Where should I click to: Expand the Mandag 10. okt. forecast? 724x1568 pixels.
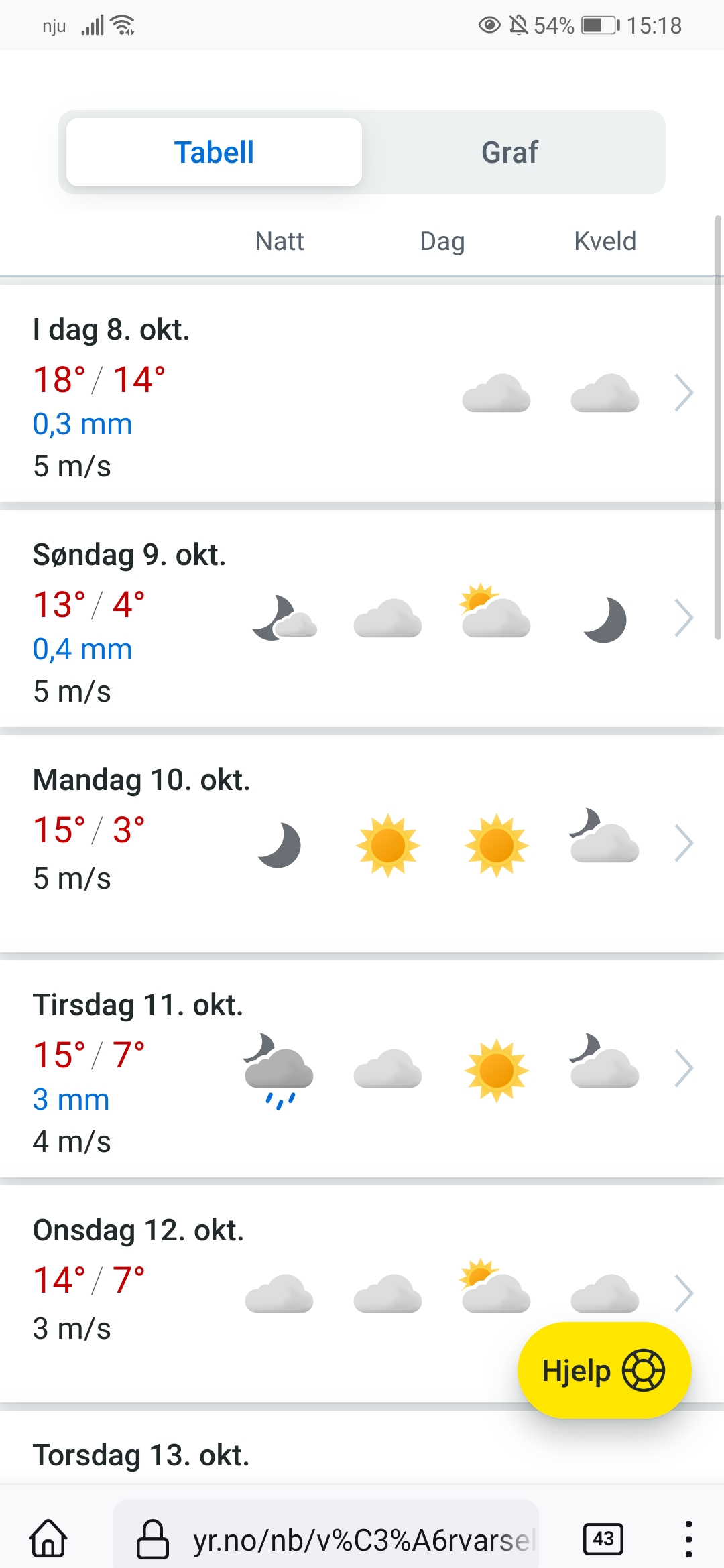[x=683, y=843]
